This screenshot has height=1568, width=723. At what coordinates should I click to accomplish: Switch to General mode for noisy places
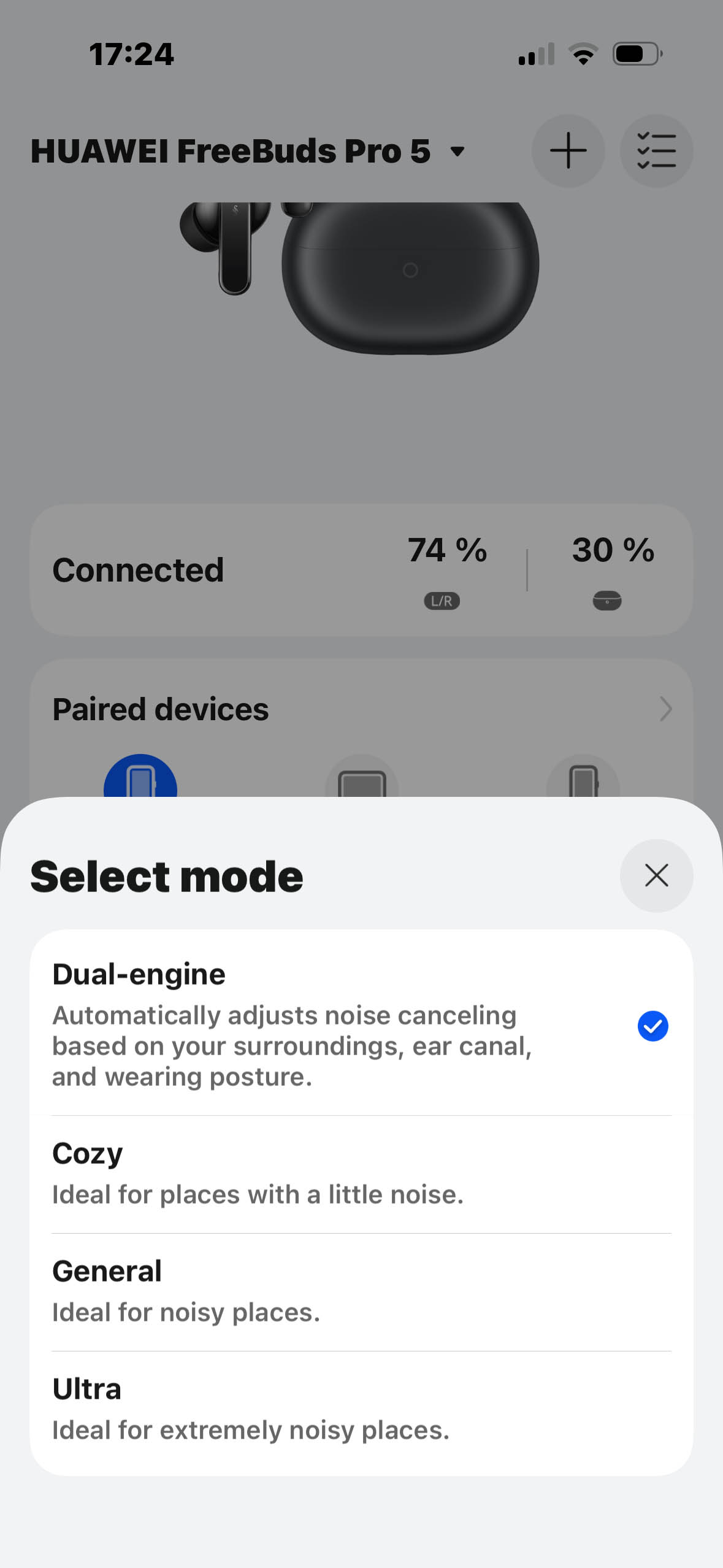coord(361,1292)
